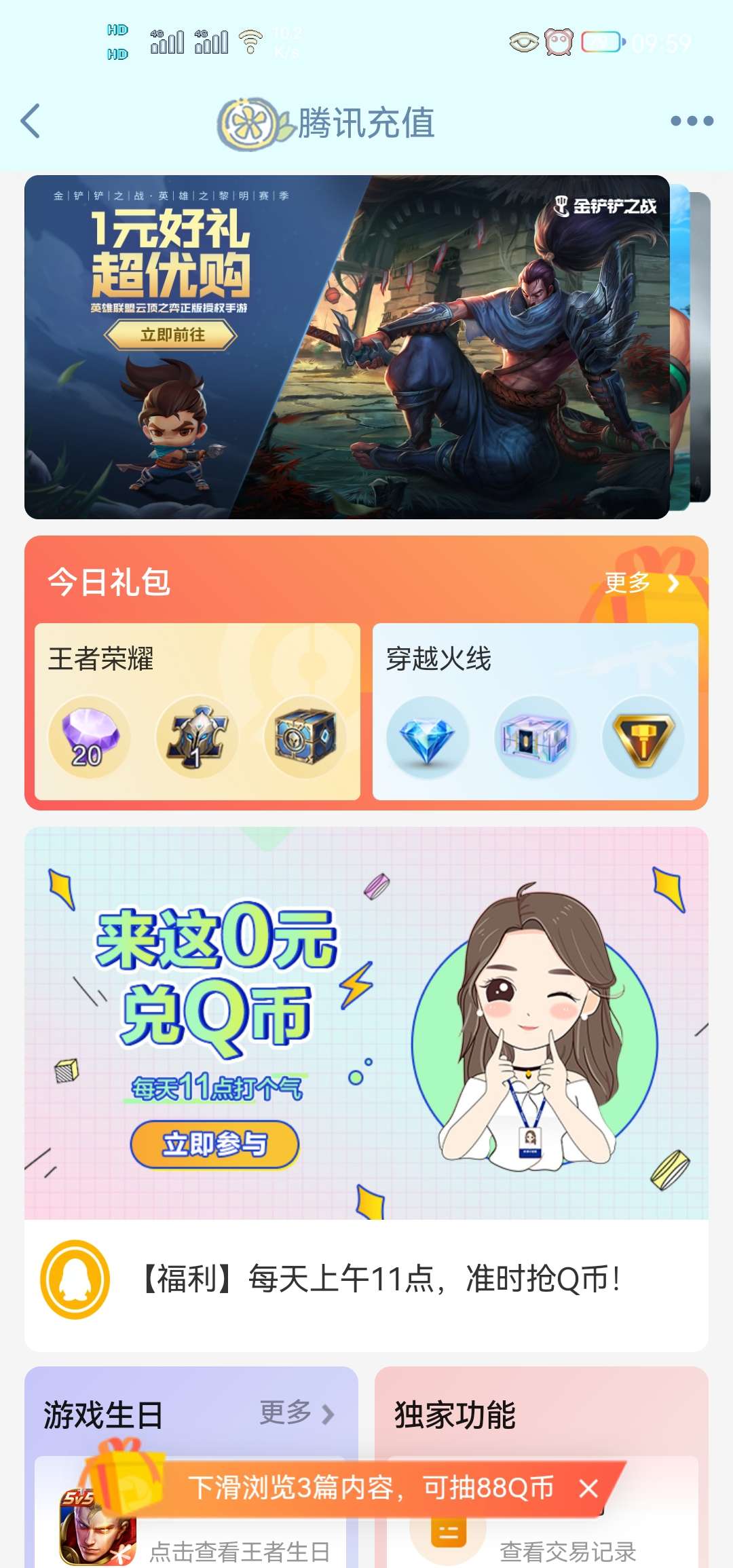Go back from 腾讯充值 page
The image size is (733, 1568).
[x=31, y=122]
